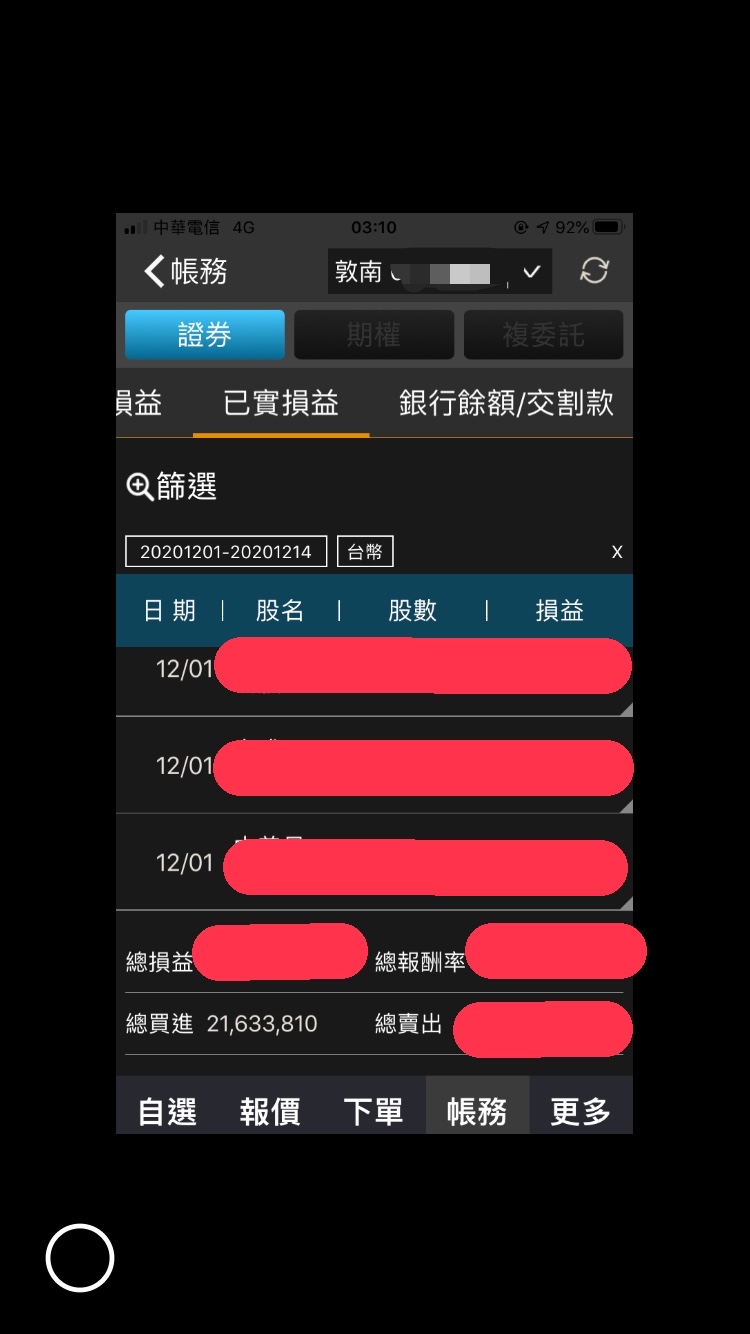Open the 報價 quotes tab
The image size is (750, 1334).
[x=270, y=1111]
